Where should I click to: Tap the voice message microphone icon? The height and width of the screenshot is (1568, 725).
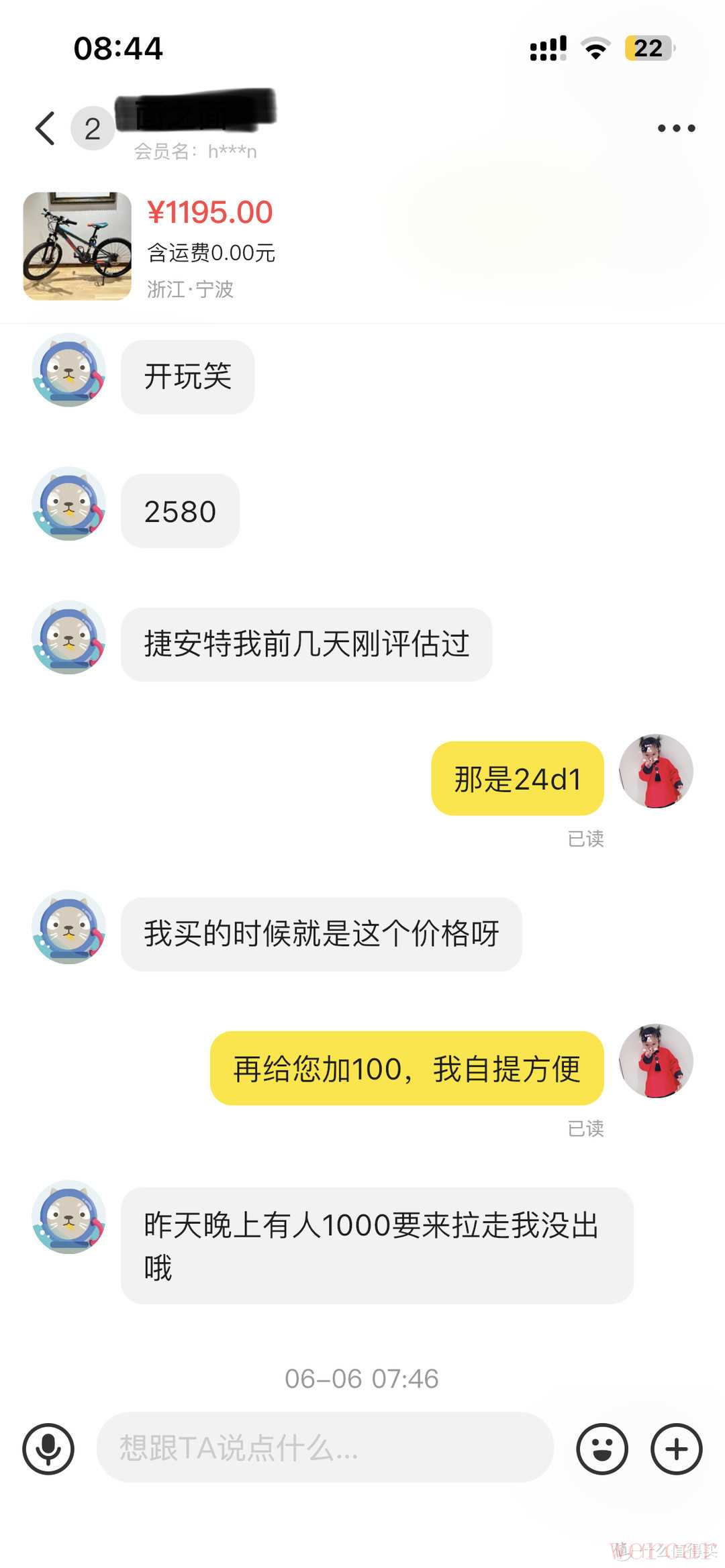[x=48, y=1449]
